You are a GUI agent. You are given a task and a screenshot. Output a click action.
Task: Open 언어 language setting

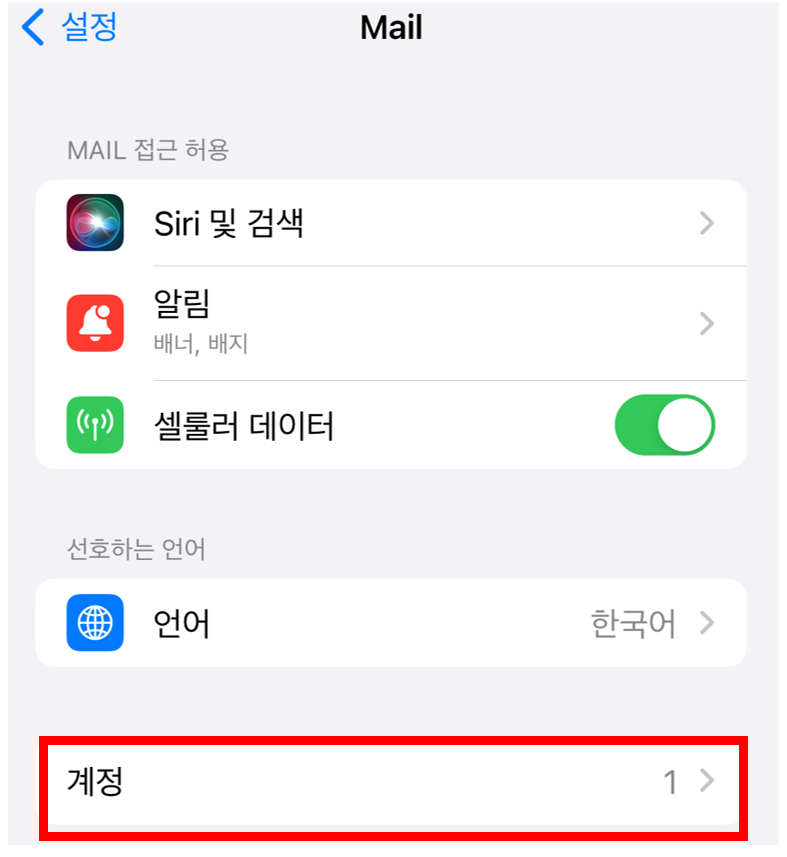click(390, 623)
